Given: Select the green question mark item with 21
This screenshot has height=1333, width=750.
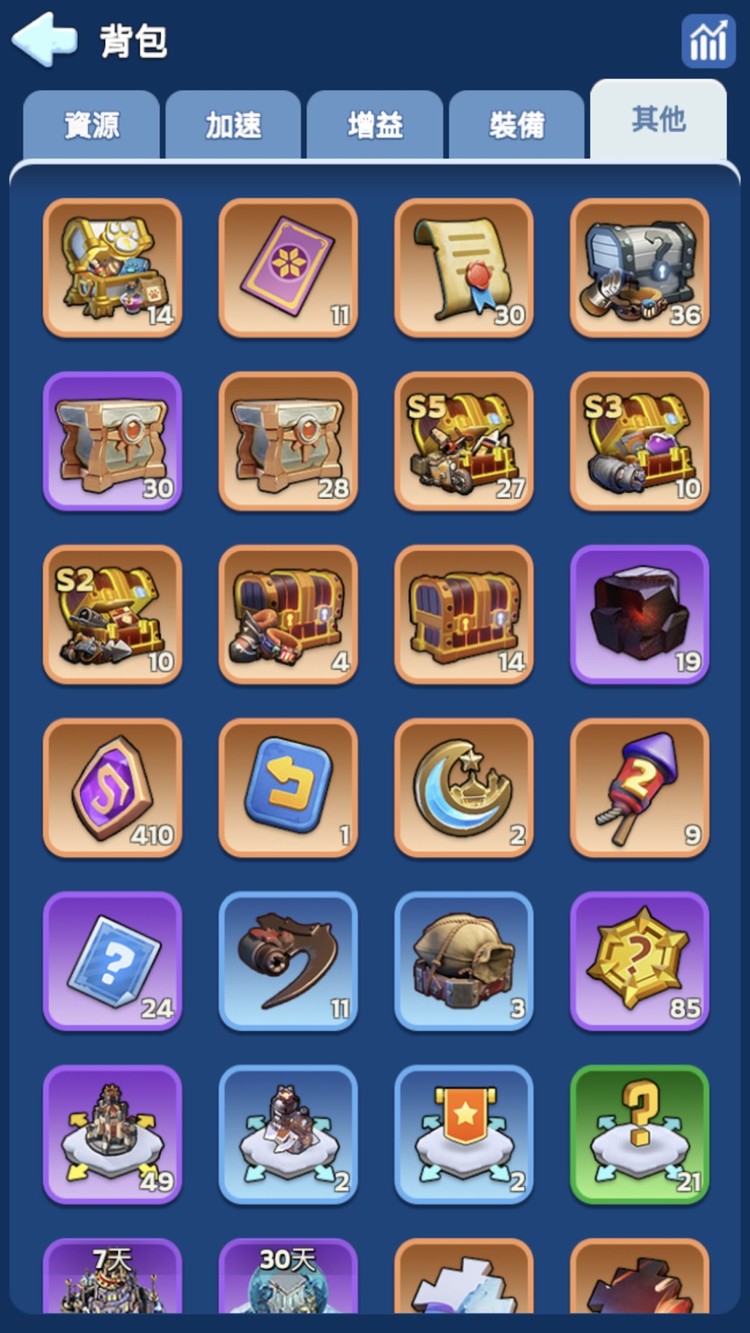Looking at the screenshot, I should coord(640,1134).
